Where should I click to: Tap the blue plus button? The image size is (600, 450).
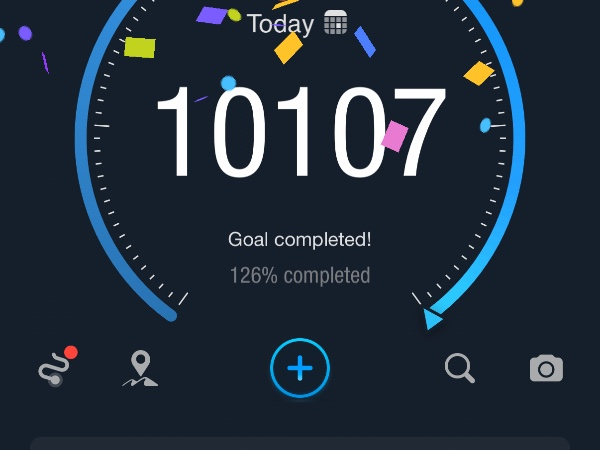[x=300, y=368]
